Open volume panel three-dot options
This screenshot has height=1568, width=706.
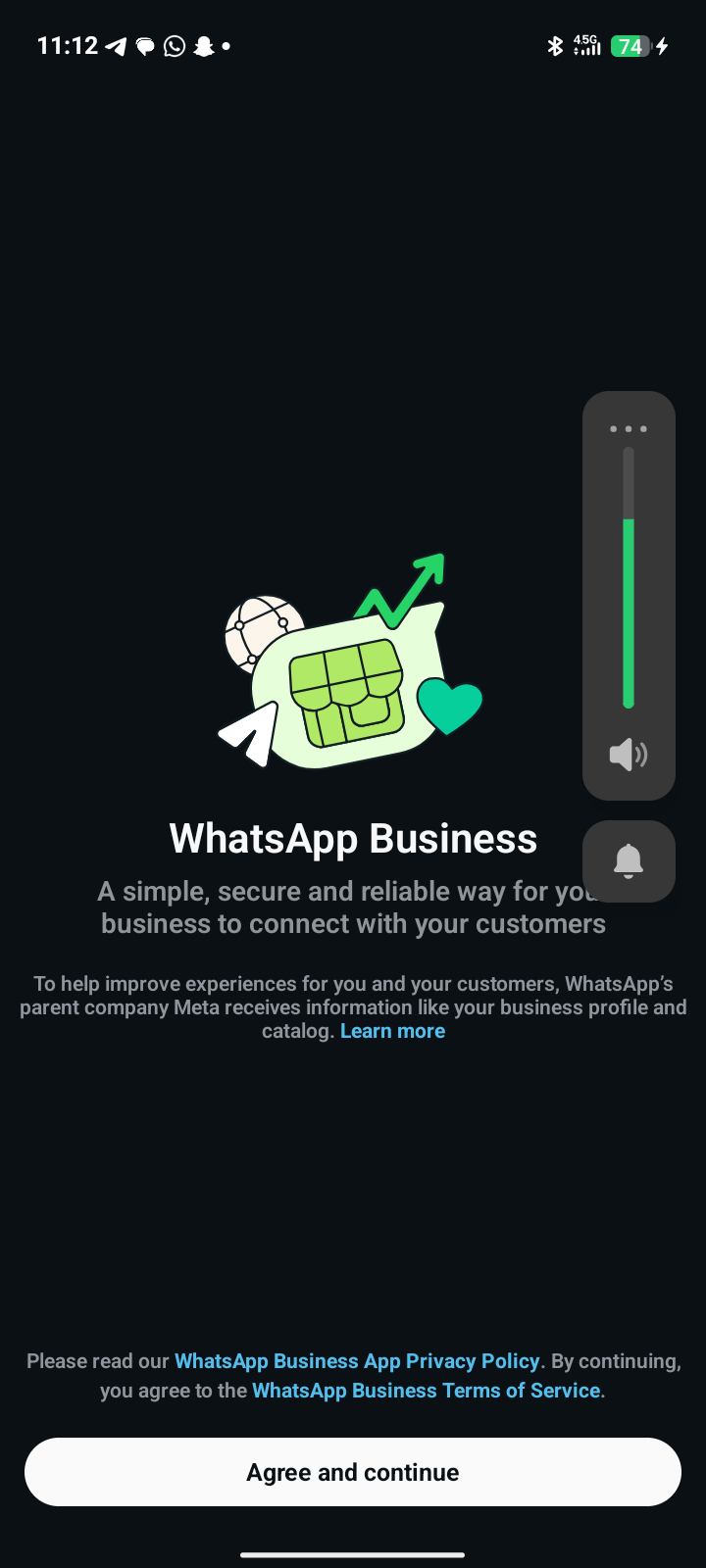click(x=629, y=429)
